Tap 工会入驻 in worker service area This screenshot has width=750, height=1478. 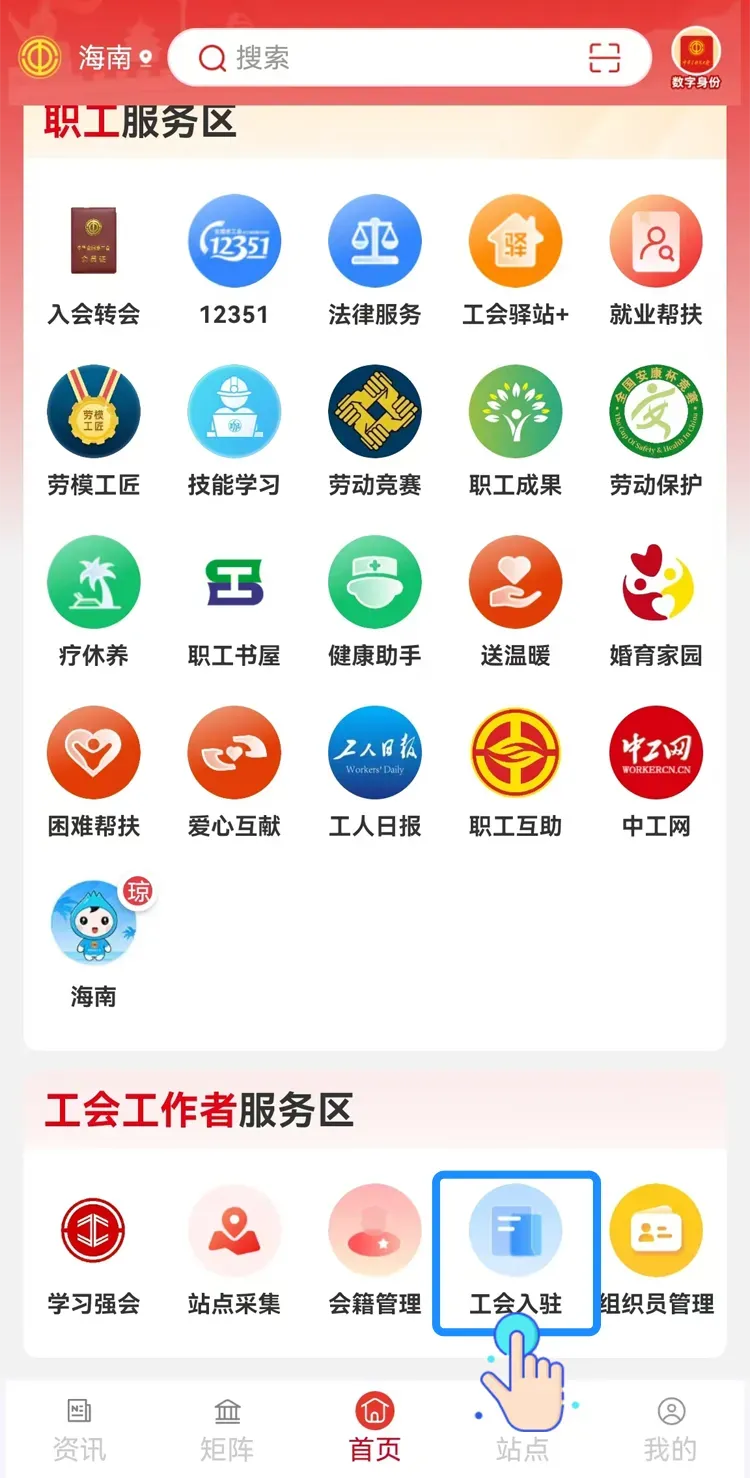pyautogui.click(x=515, y=1252)
